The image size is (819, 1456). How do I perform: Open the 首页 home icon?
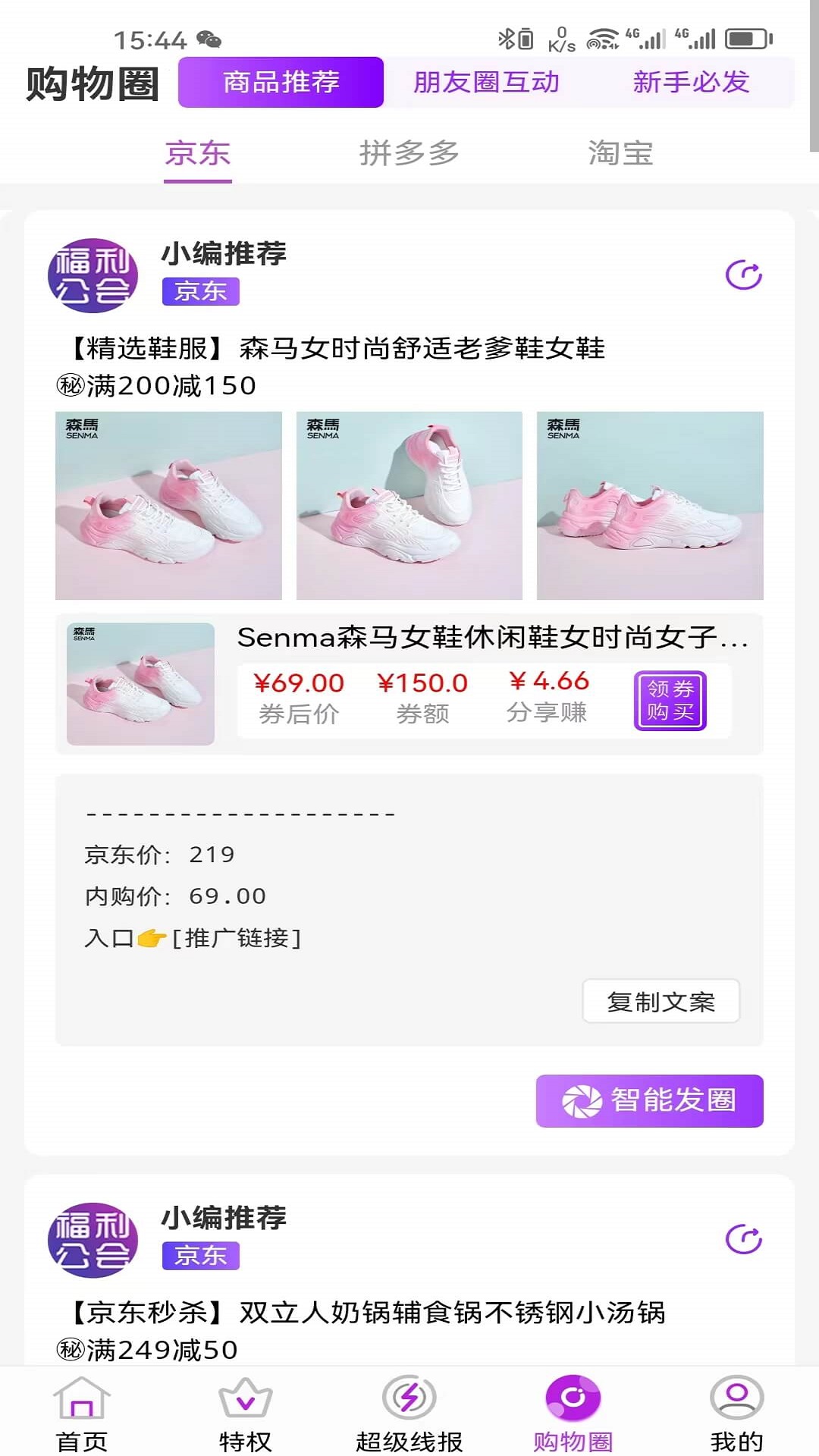80,1408
